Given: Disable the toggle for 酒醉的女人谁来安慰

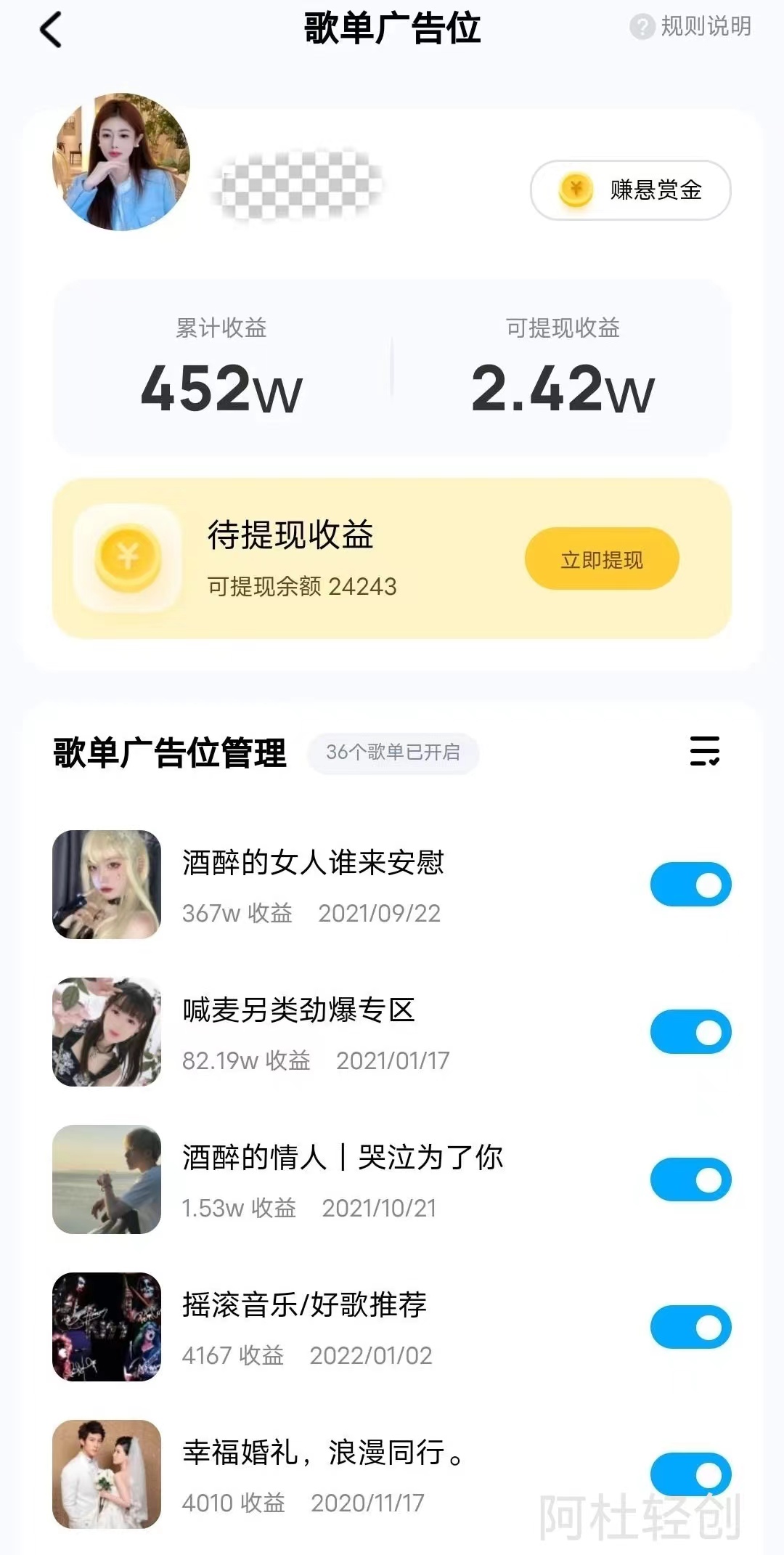Looking at the screenshot, I should (690, 885).
